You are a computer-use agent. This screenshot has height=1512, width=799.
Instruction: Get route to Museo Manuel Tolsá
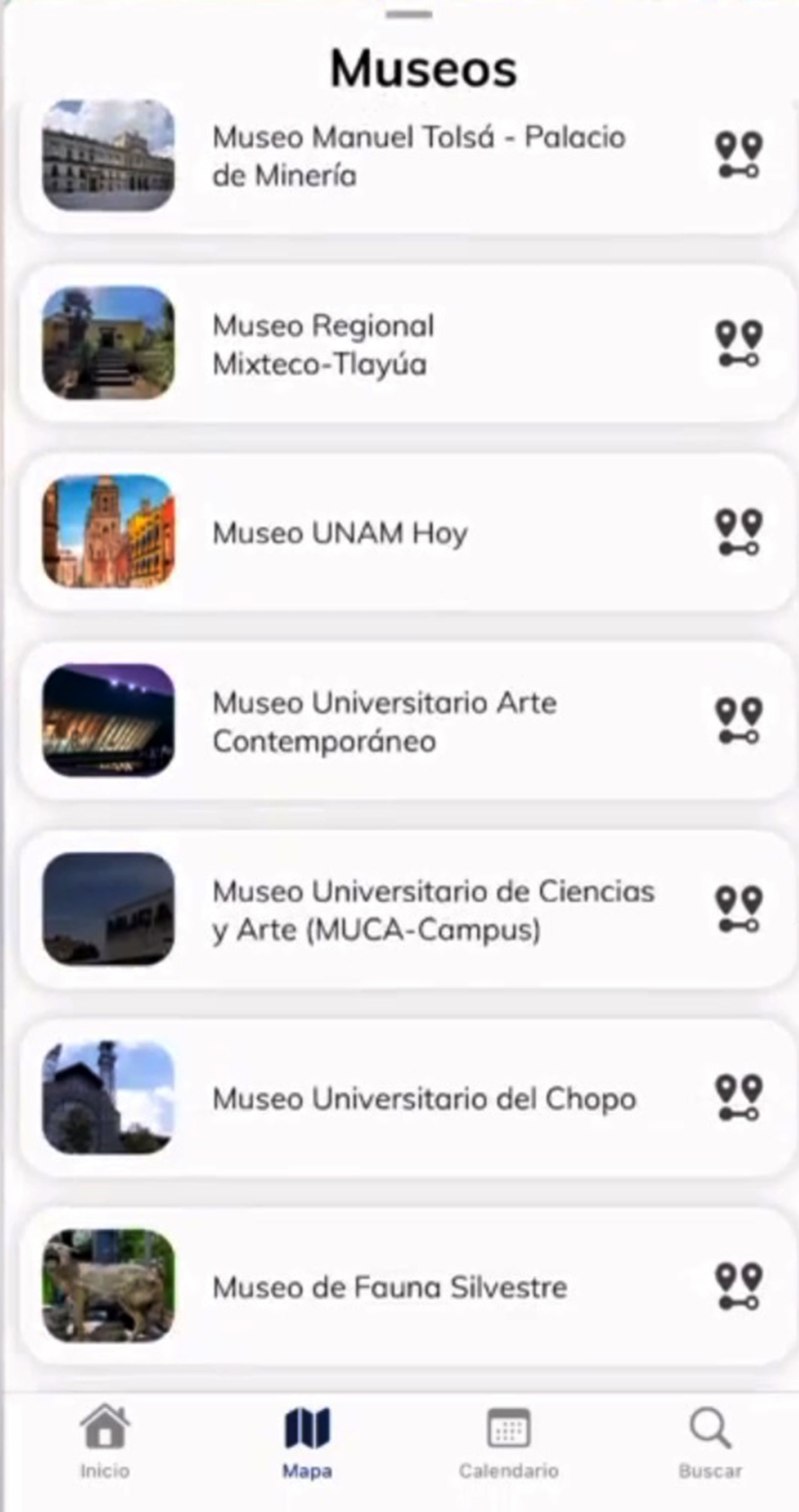click(x=738, y=155)
